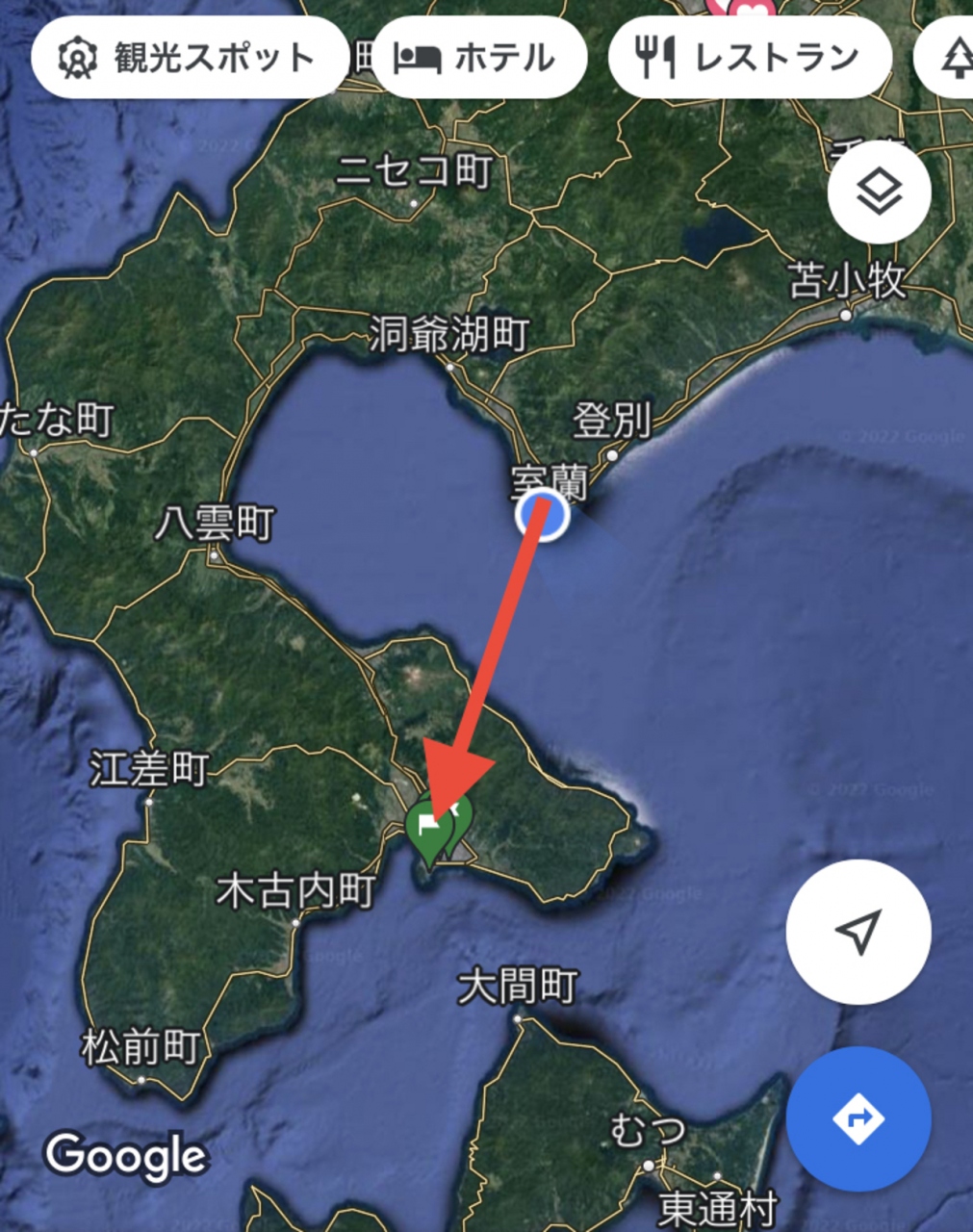Screen dimensions: 973x1232
Task: Open directions with the blue button
Action: pyautogui.click(x=858, y=1118)
